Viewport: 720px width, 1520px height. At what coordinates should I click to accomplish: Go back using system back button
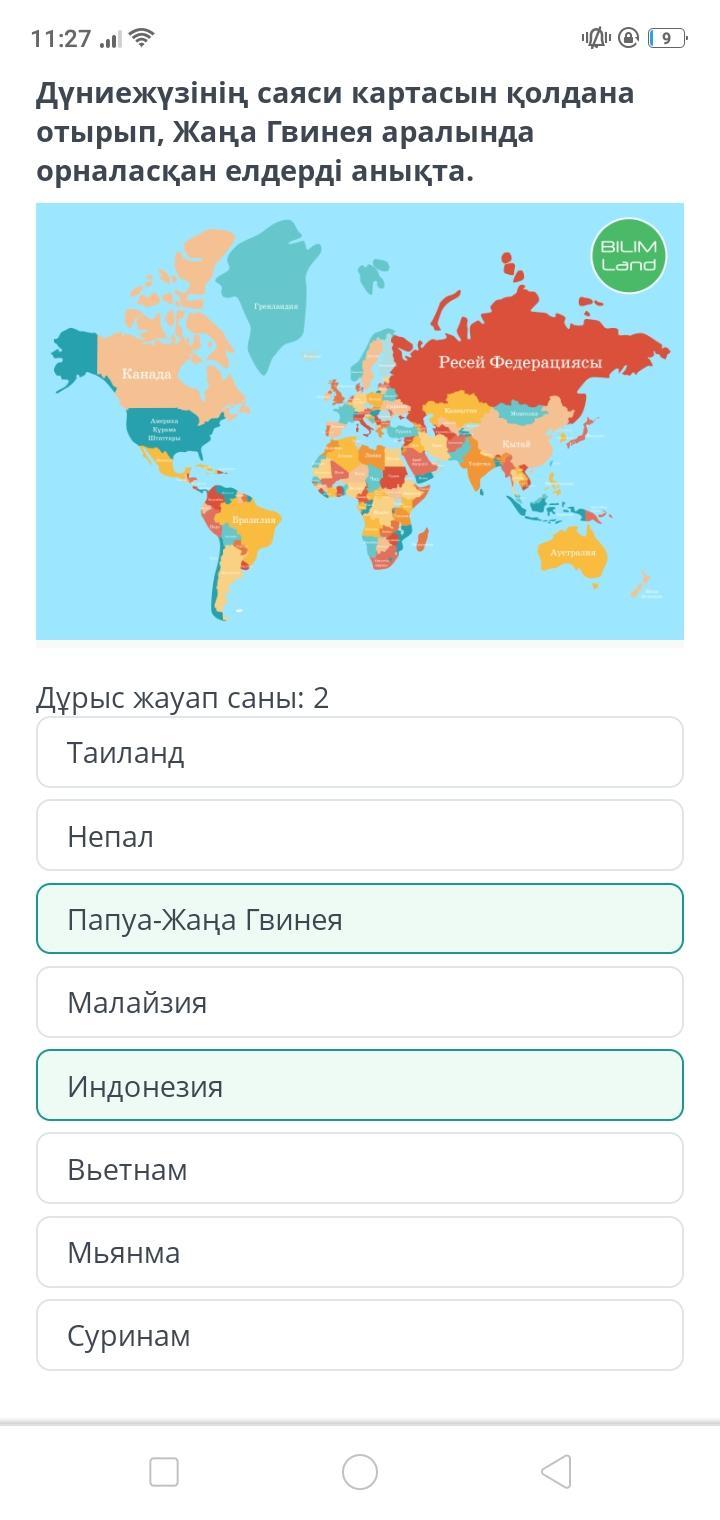556,1472
